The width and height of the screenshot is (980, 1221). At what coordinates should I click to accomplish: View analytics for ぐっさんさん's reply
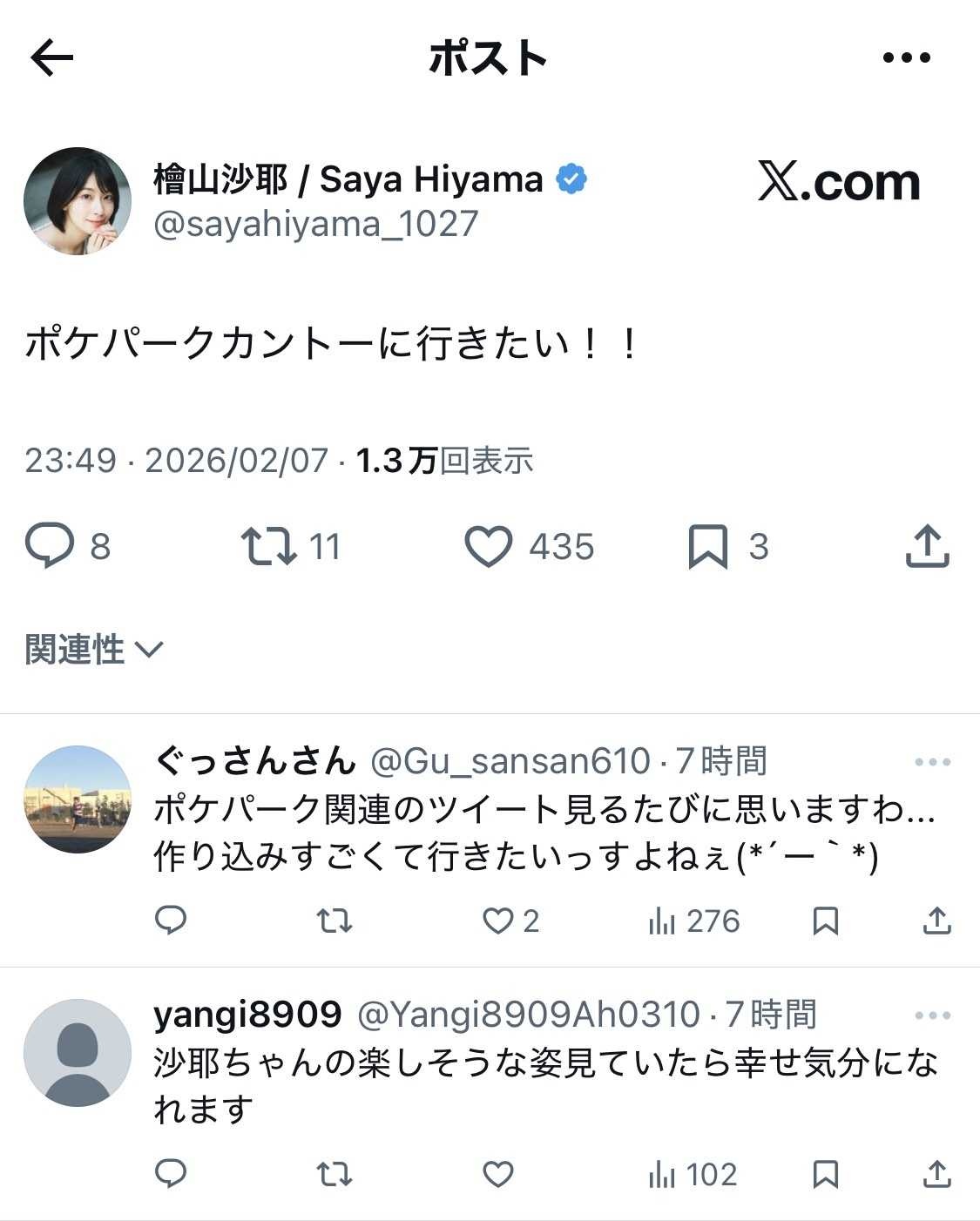point(694,921)
